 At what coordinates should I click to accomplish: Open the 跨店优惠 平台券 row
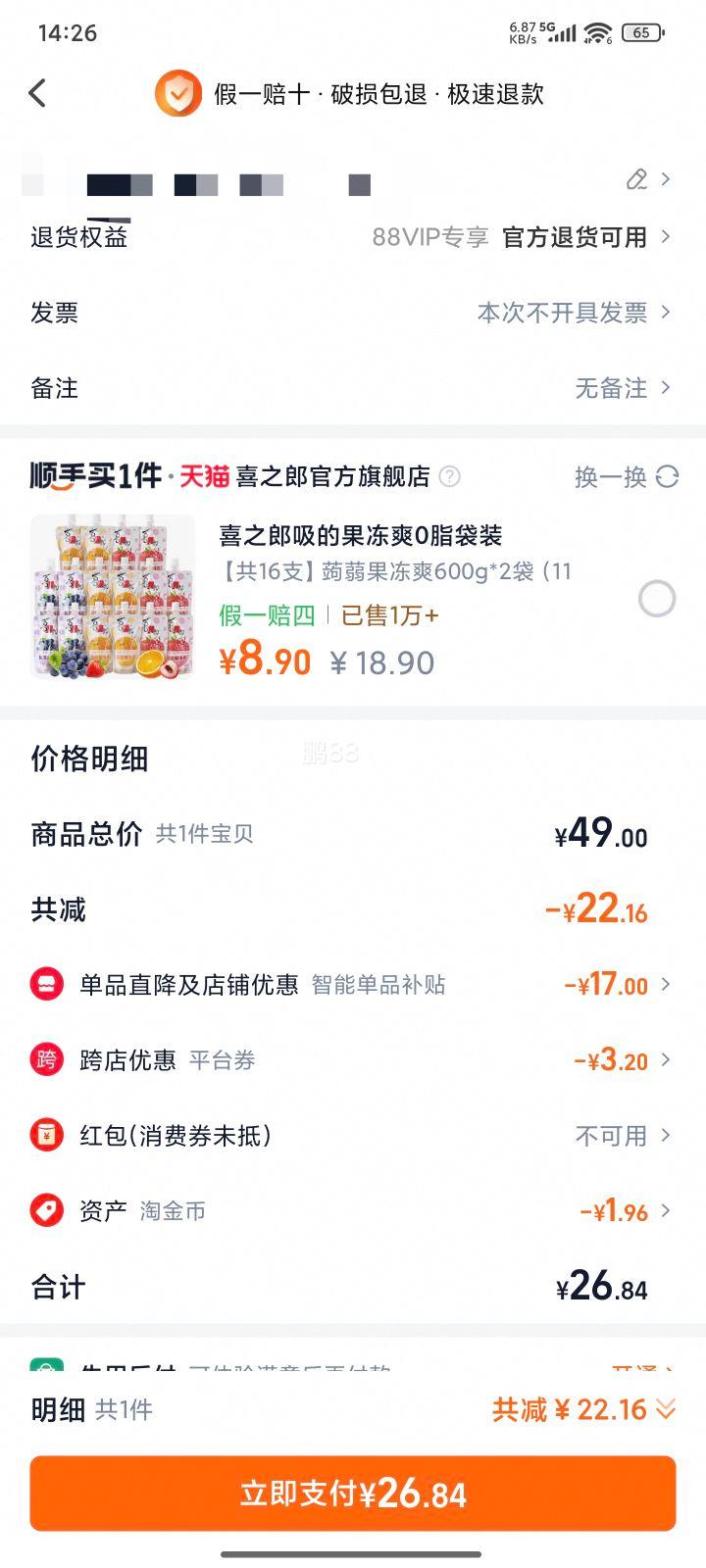[x=353, y=1060]
